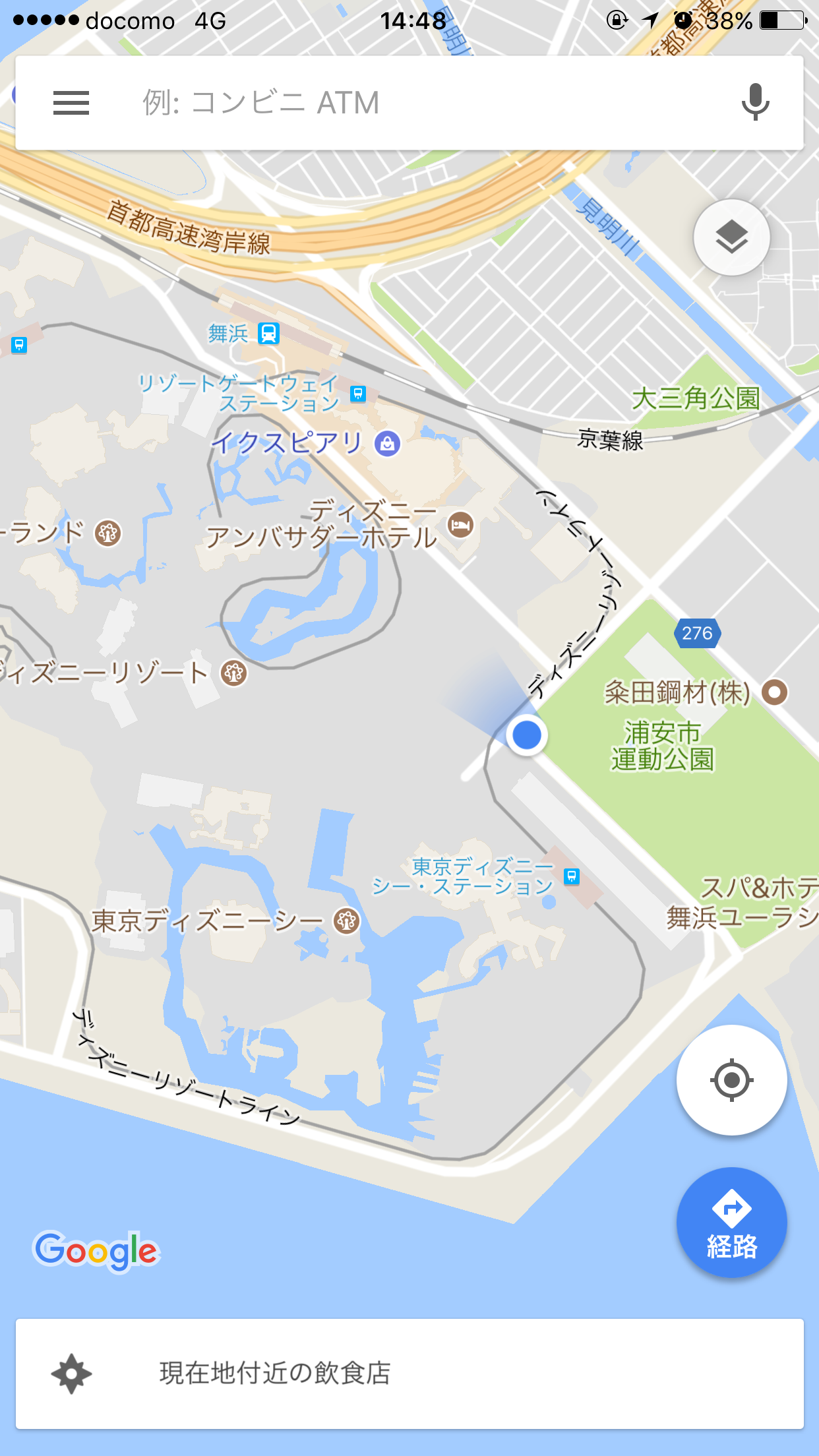Select the イクスピアリ shopping marker
The width and height of the screenshot is (819, 1456).
pos(388,444)
